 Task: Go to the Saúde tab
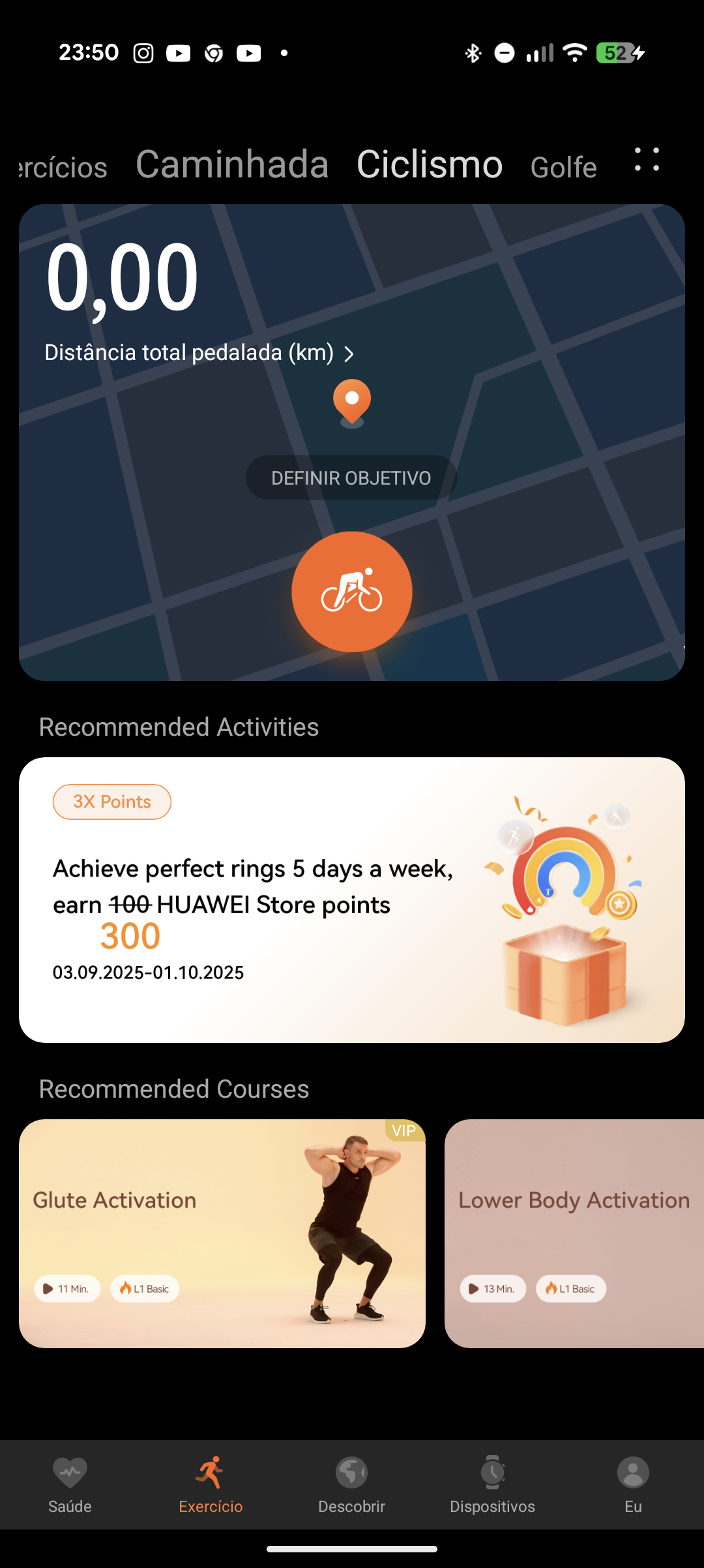[70, 1485]
